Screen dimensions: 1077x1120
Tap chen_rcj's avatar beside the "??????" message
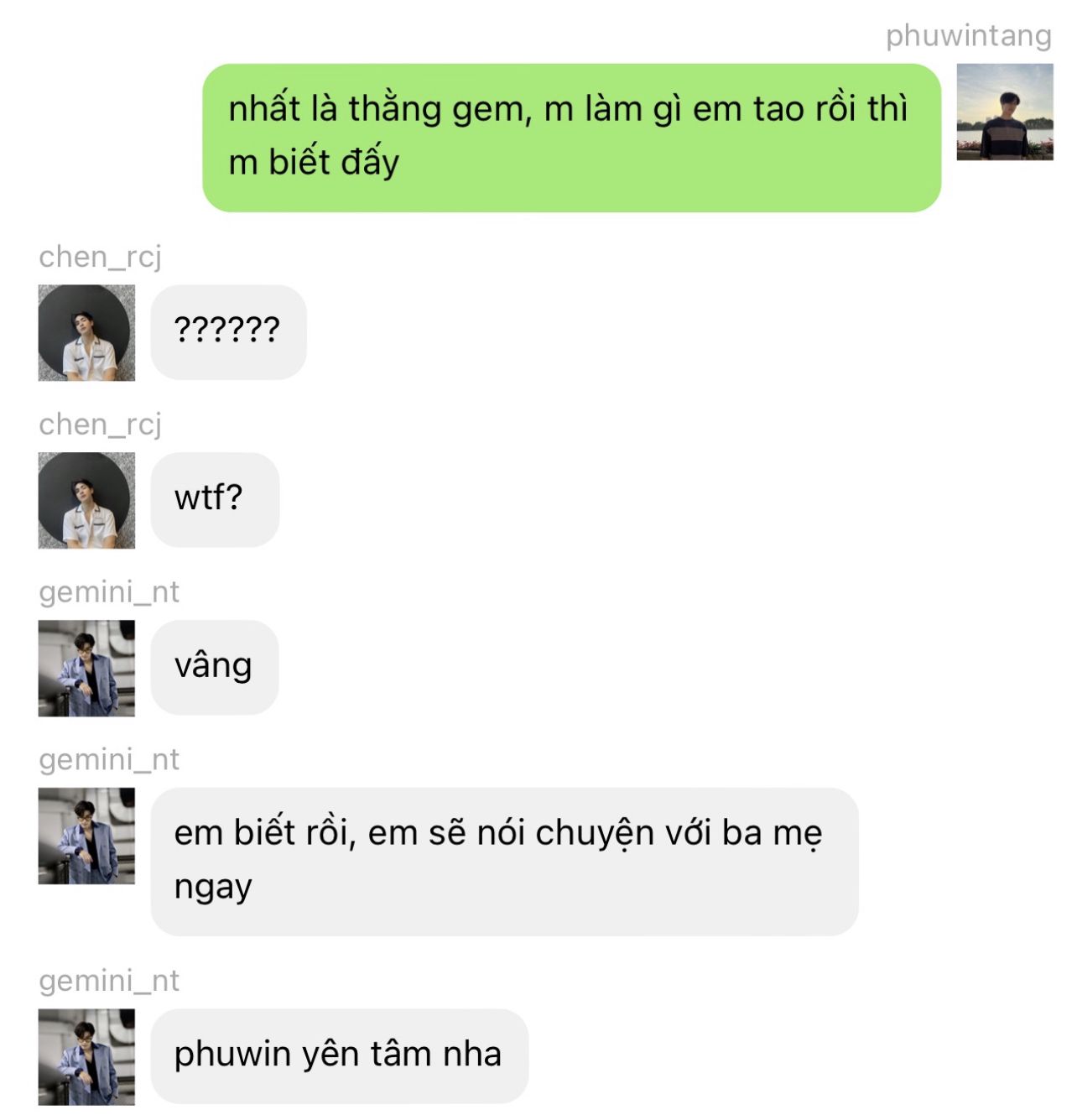coord(86,332)
